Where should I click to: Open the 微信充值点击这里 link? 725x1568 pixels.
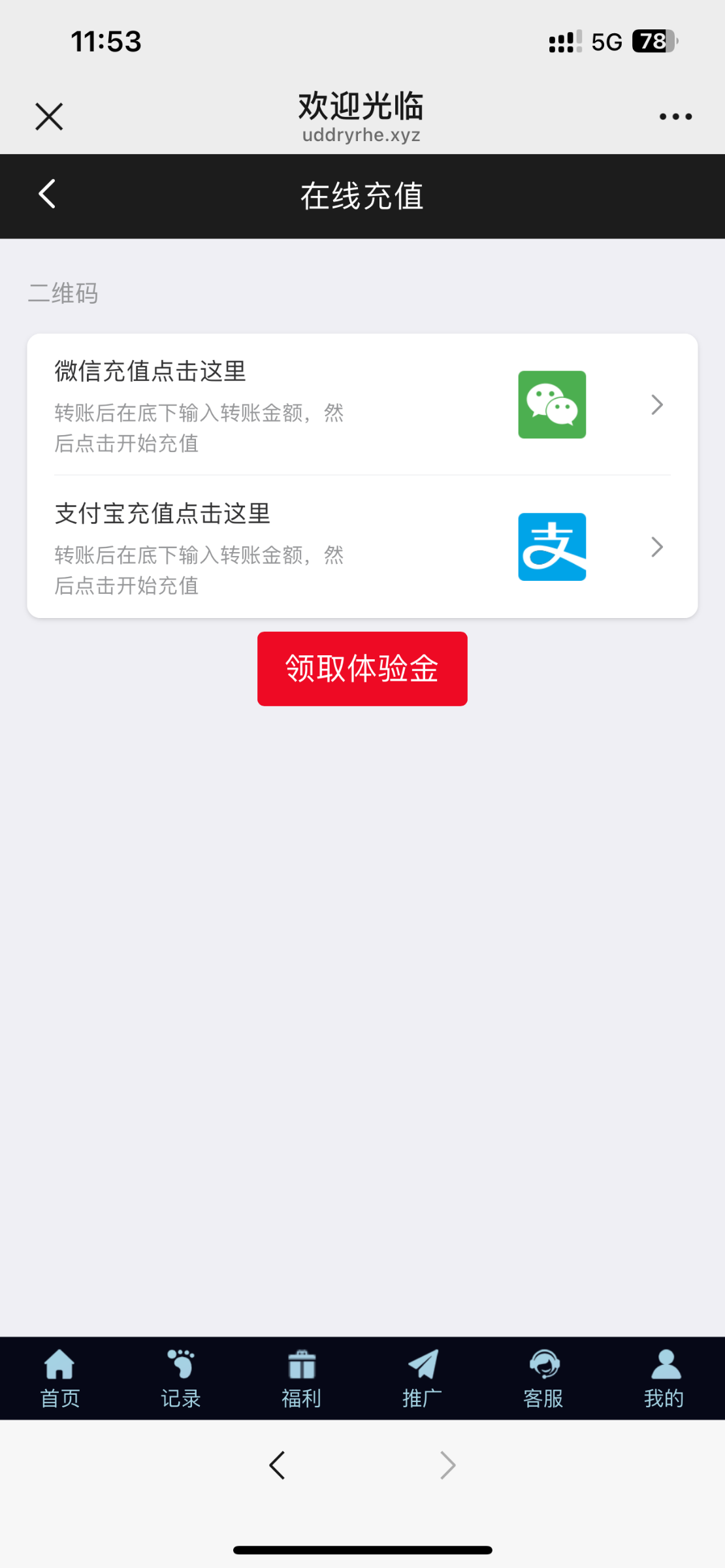click(150, 370)
